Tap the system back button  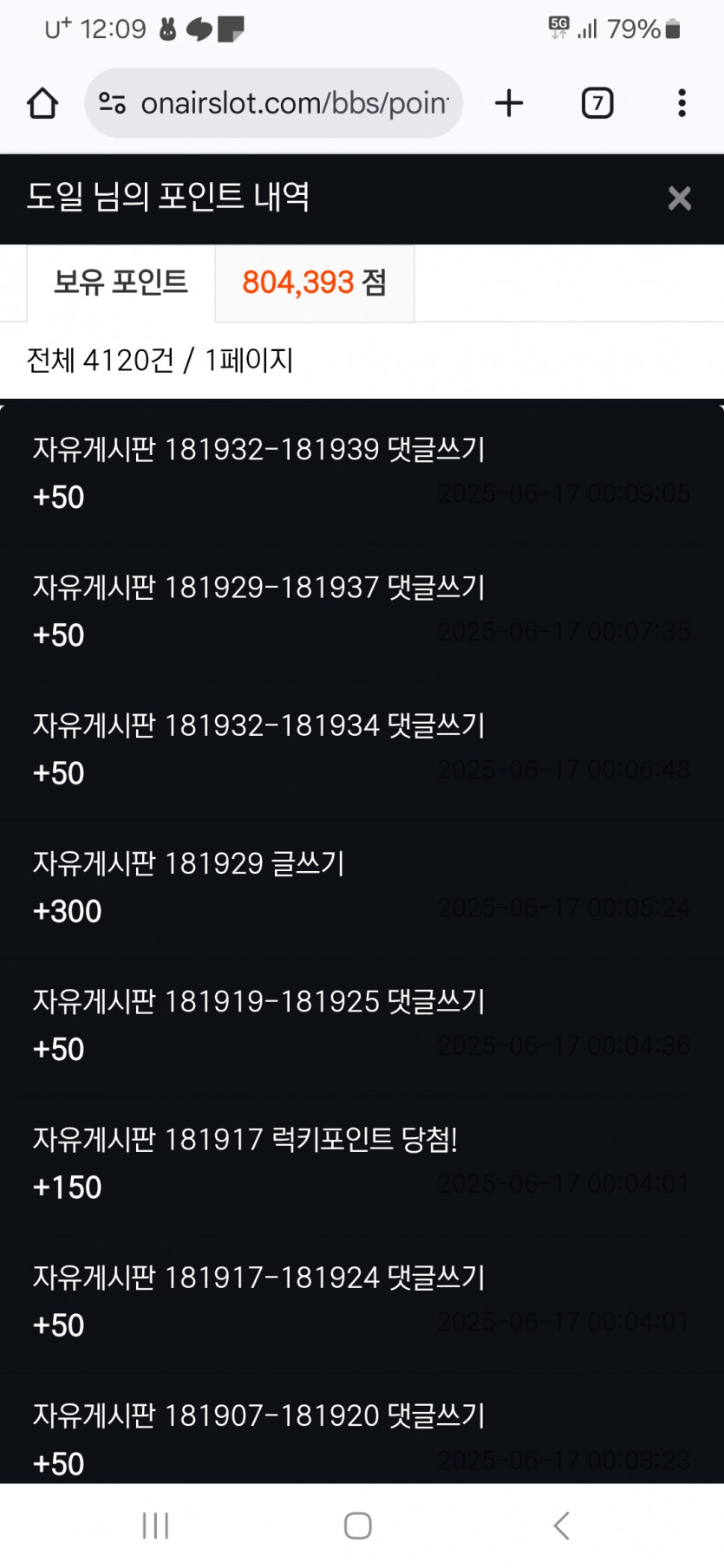click(x=561, y=1525)
